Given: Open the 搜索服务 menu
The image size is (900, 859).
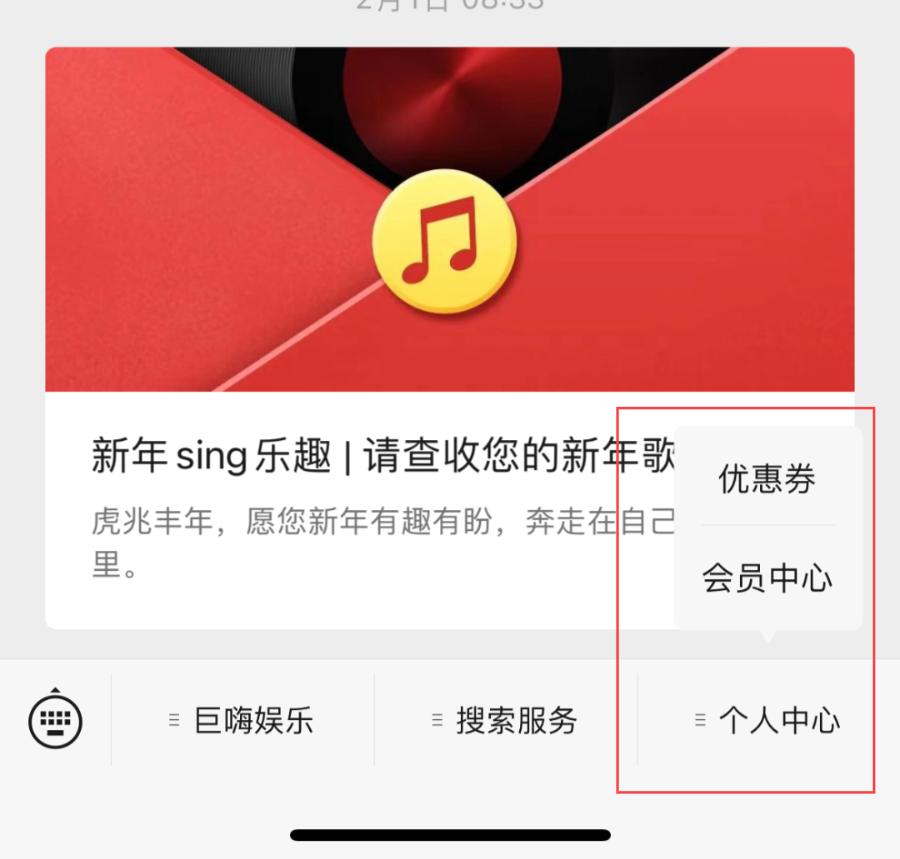Looking at the screenshot, I should (505, 720).
